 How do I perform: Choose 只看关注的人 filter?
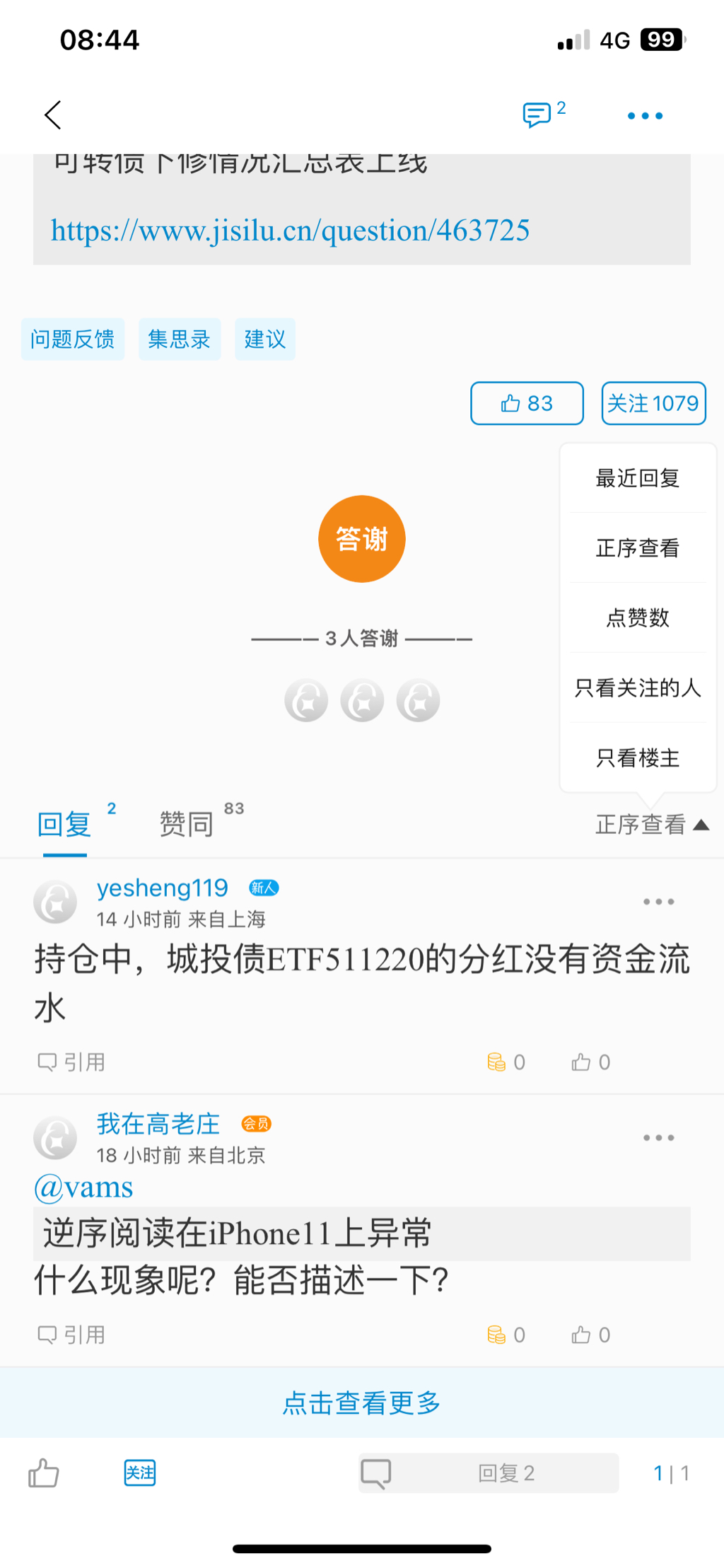point(638,688)
